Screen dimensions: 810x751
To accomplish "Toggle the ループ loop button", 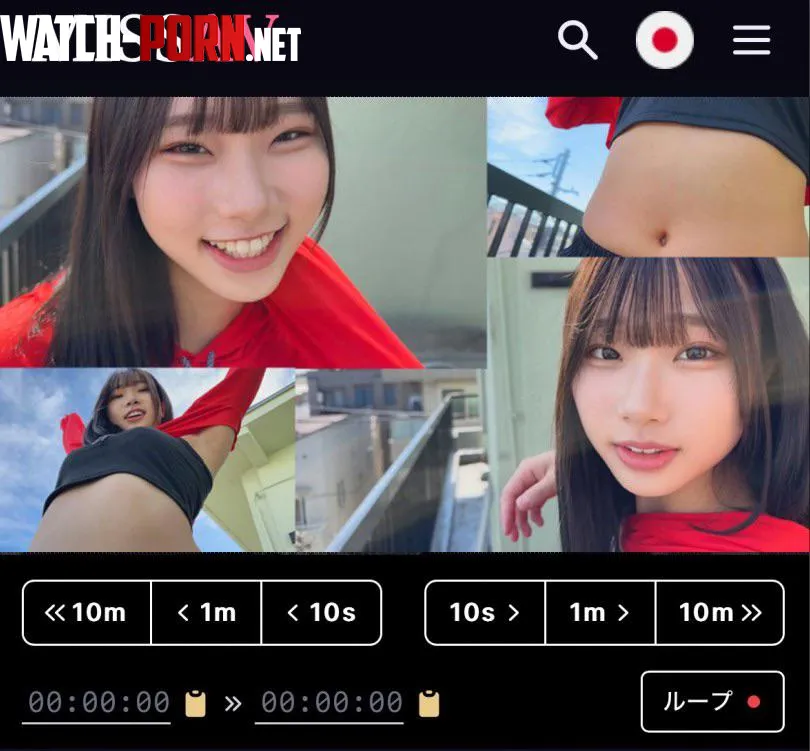I will pos(712,701).
